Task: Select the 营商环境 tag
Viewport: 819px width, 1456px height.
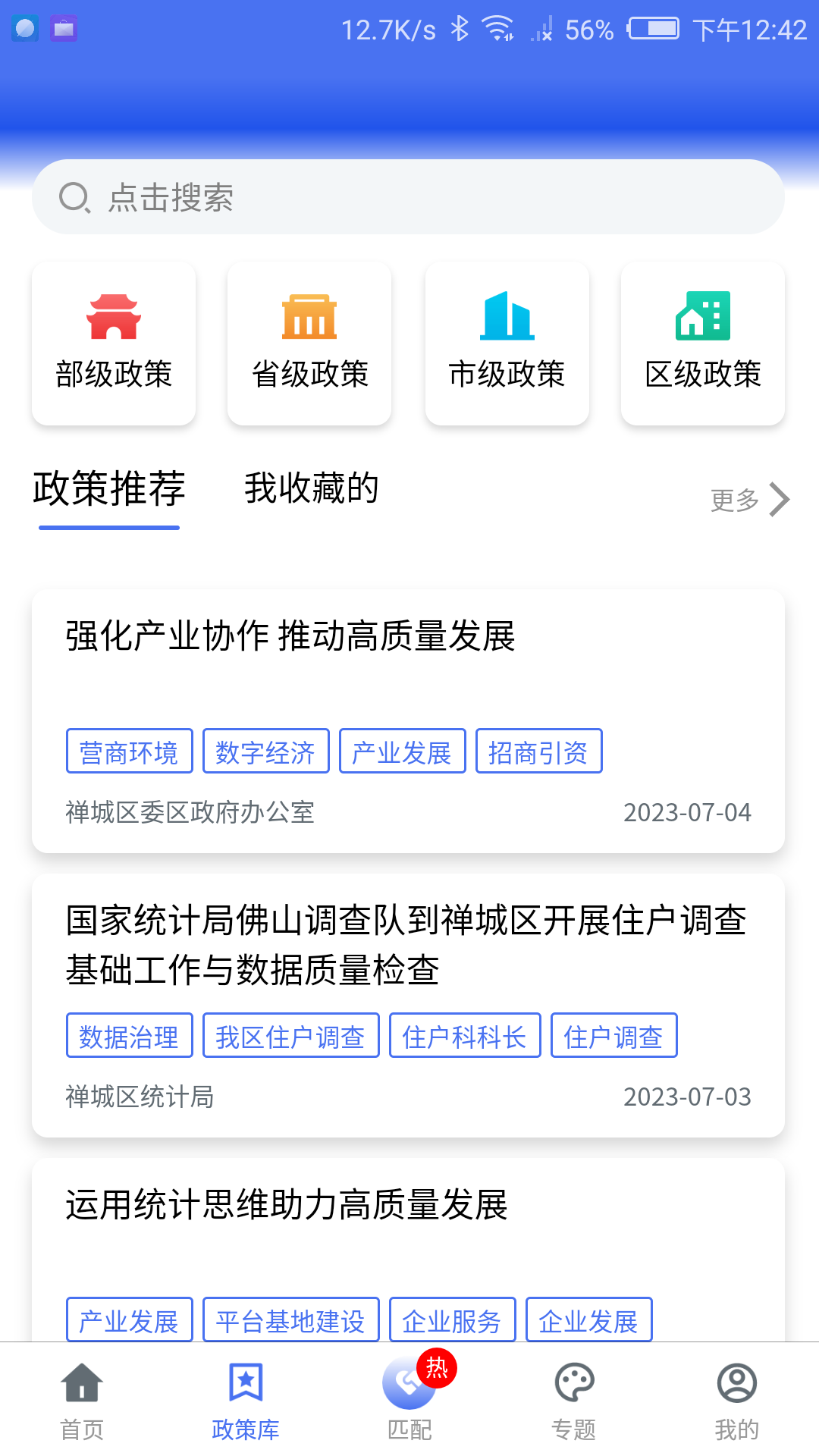Action: click(x=129, y=751)
